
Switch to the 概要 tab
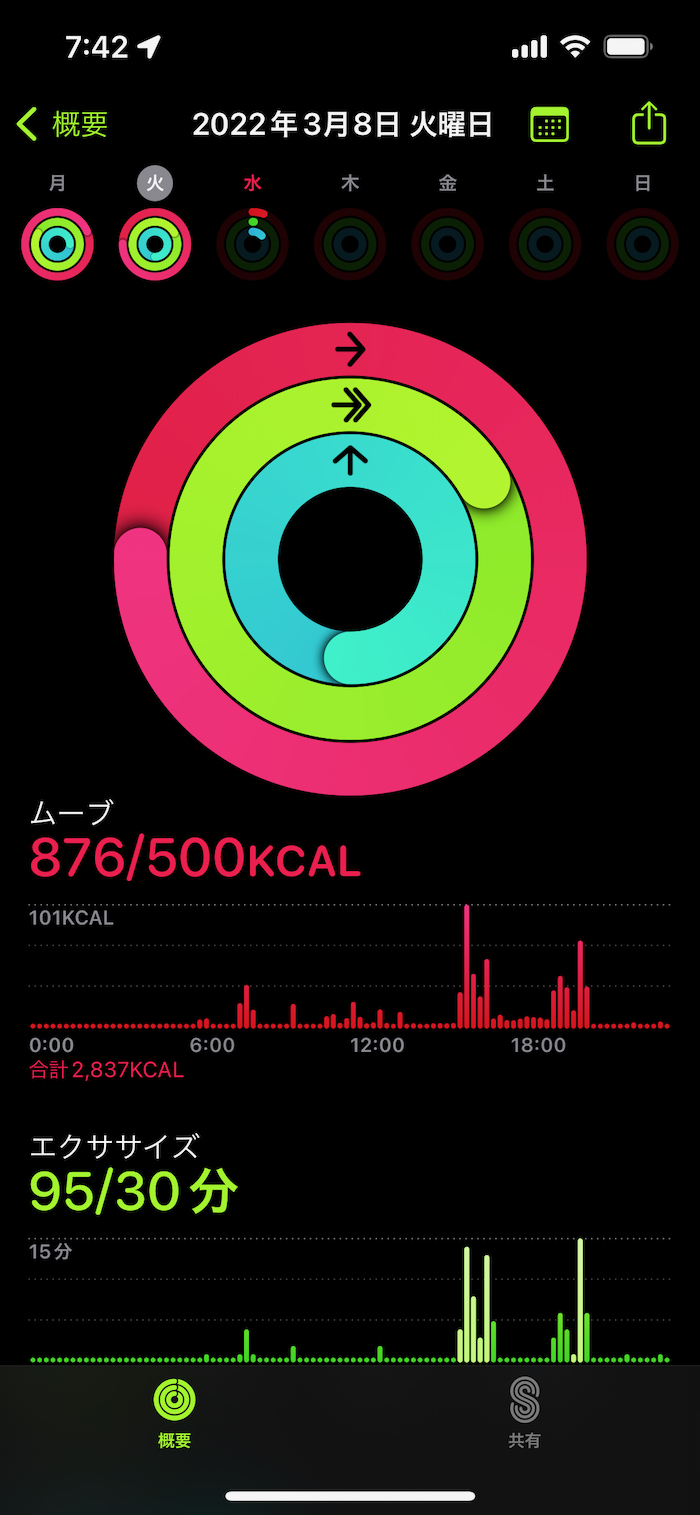[x=175, y=1412]
